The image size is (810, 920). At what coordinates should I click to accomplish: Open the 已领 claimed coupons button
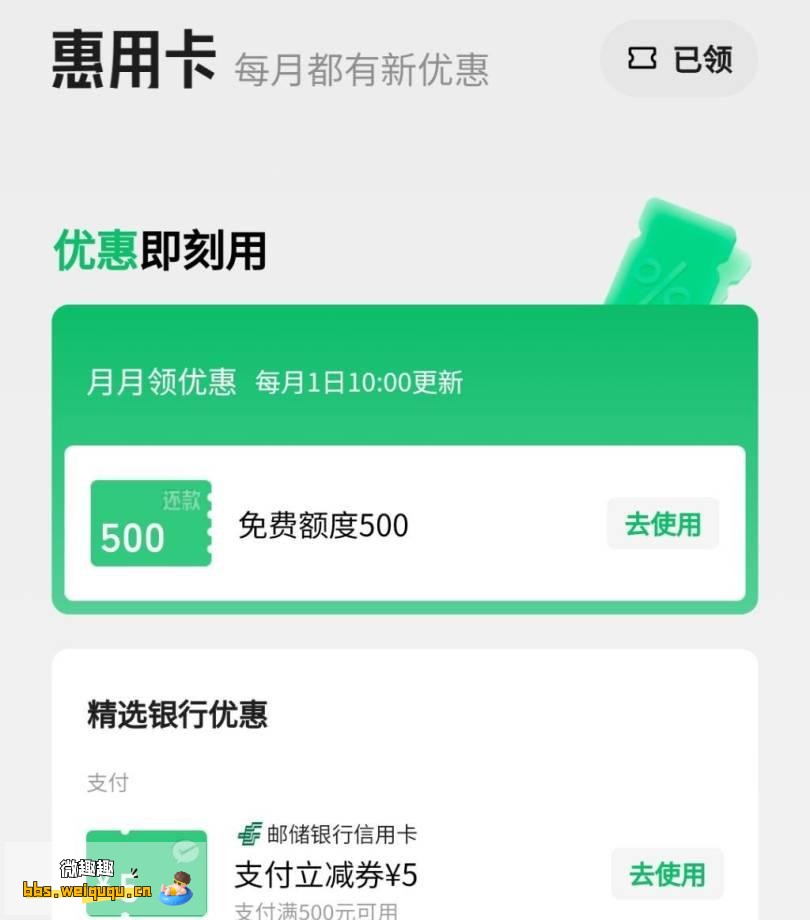(679, 59)
